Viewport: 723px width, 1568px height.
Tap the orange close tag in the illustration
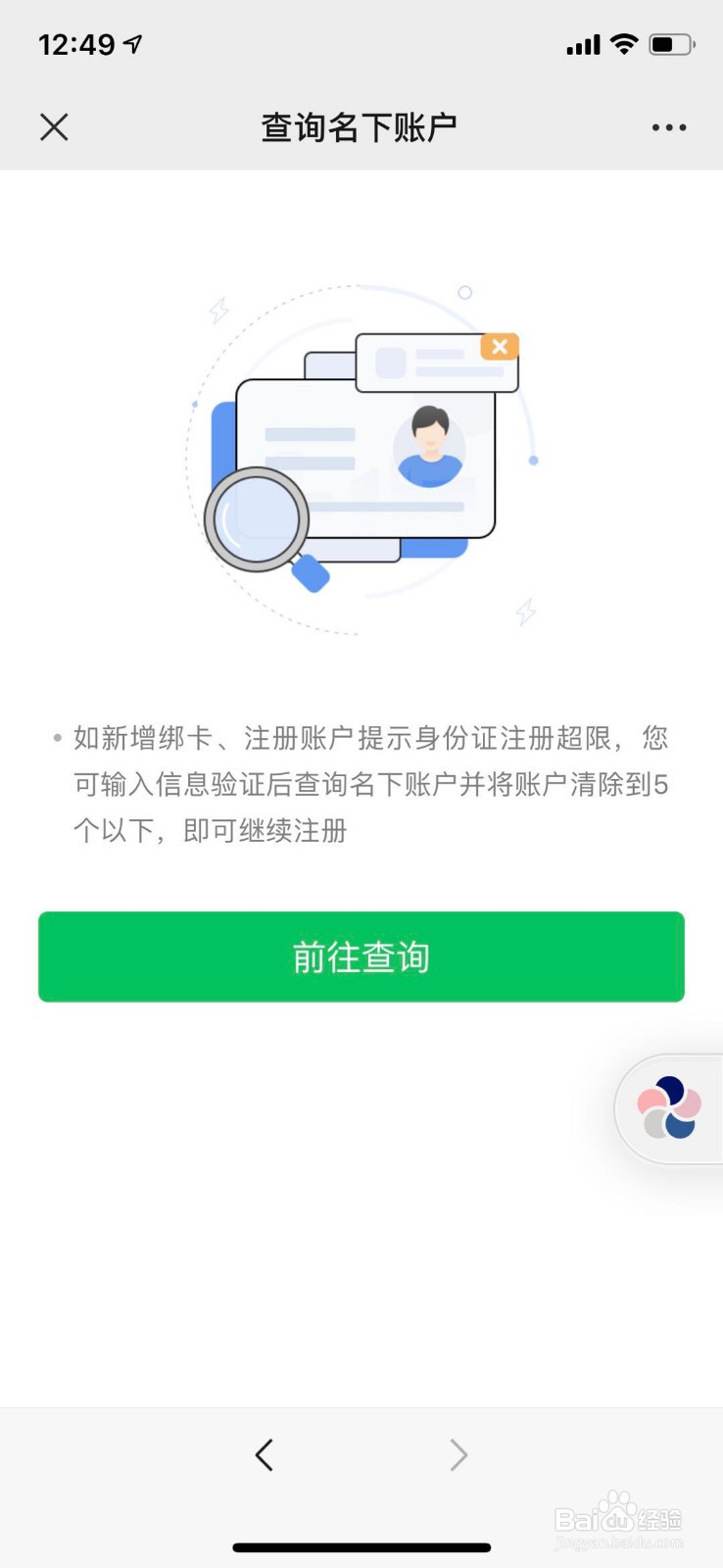(x=501, y=346)
